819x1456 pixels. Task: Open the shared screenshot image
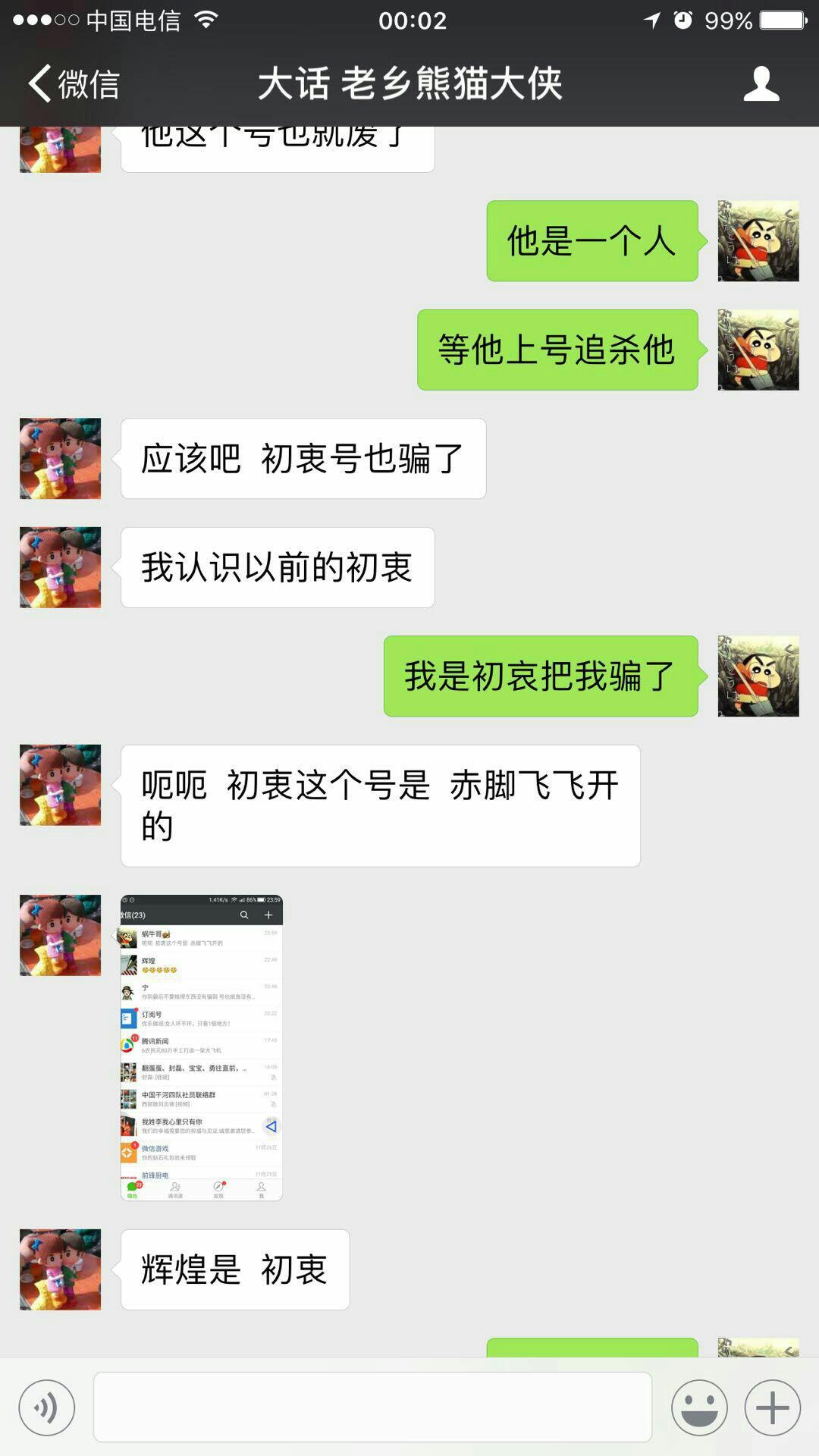[x=202, y=1047]
